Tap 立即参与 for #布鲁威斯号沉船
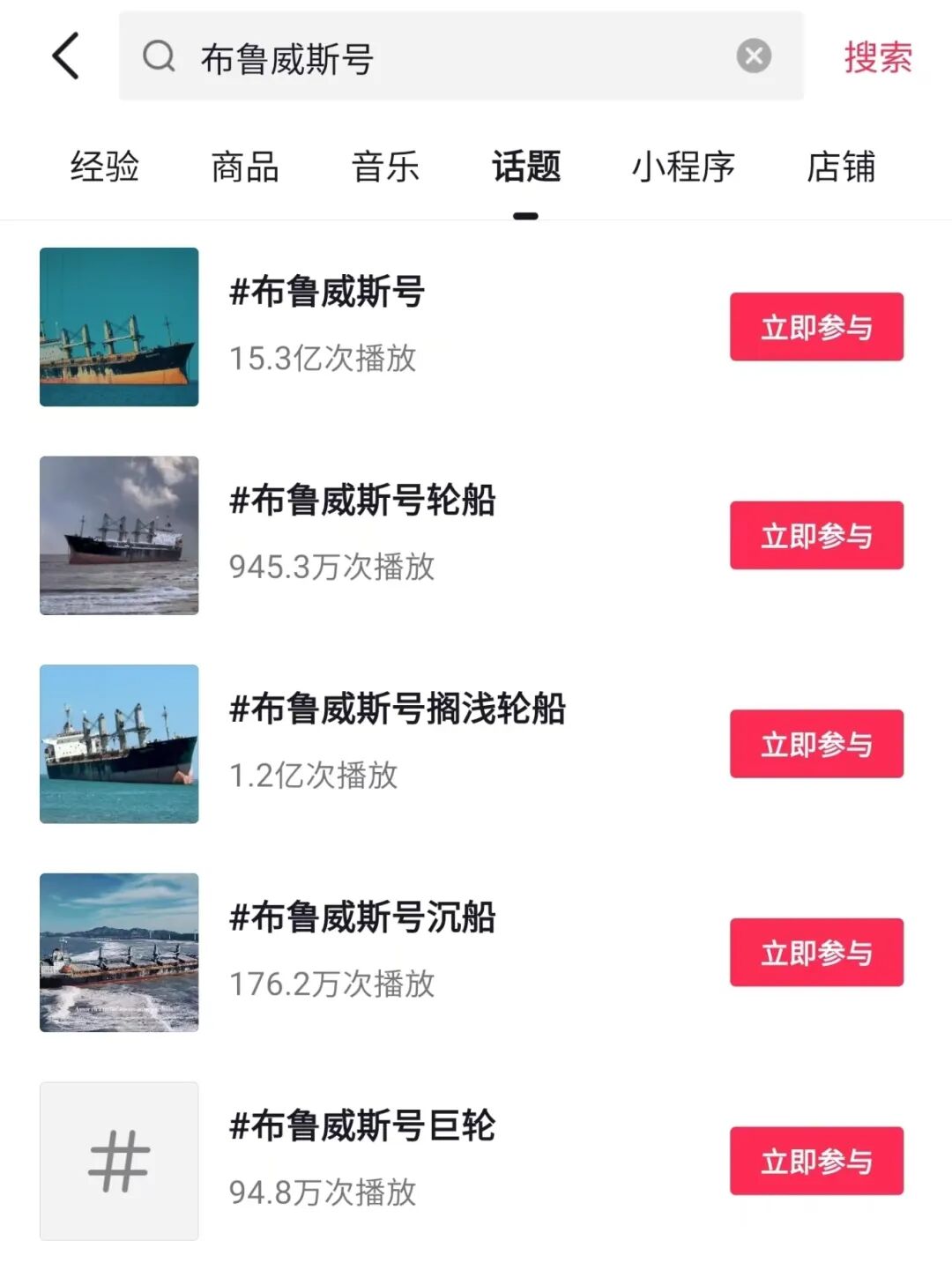Image resolution: width=952 pixels, height=1270 pixels. click(816, 953)
